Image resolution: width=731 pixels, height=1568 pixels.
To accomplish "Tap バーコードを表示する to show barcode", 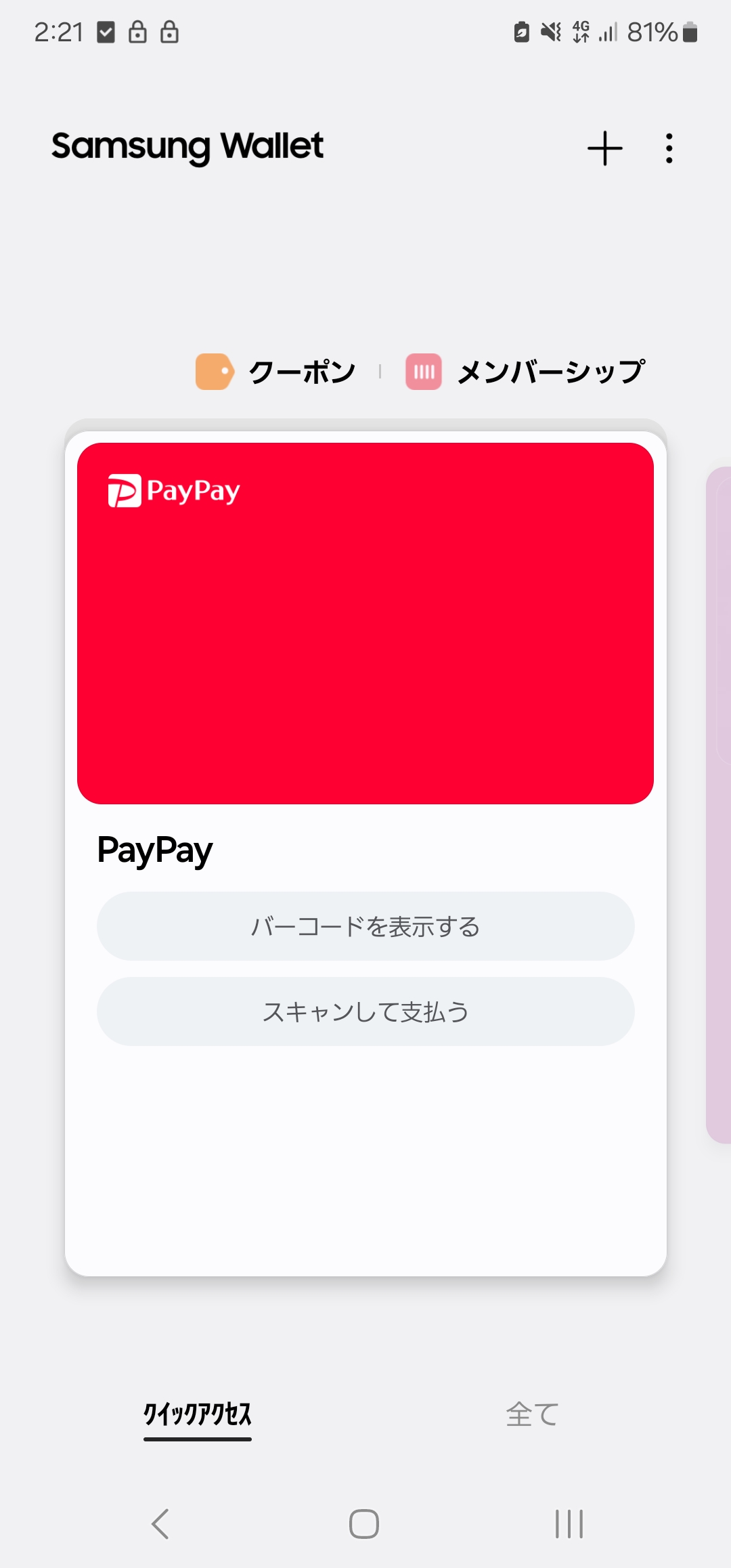I will click(365, 926).
